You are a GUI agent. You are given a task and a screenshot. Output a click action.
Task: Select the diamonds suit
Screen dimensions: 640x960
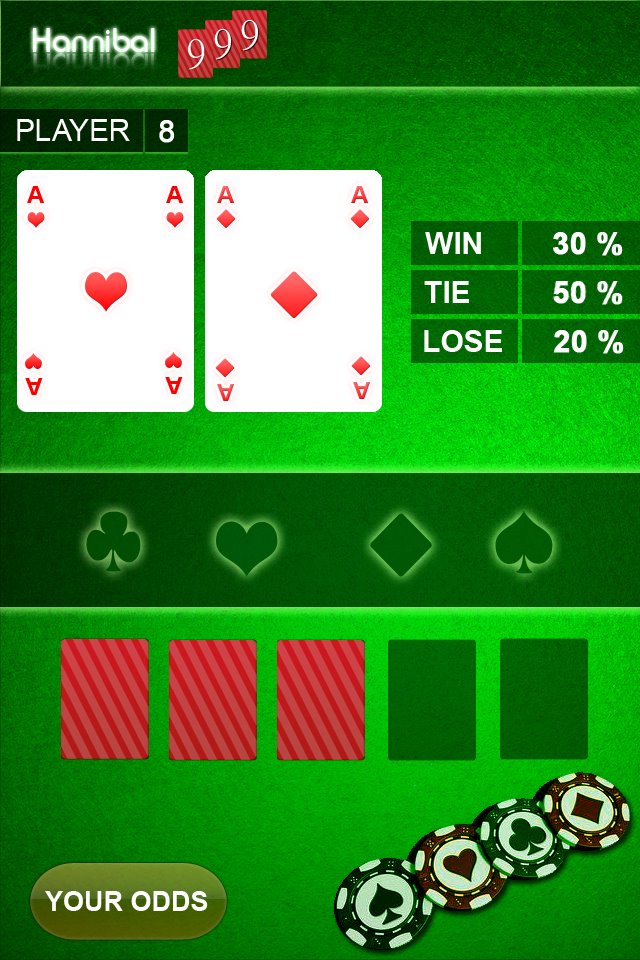(x=400, y=545)
